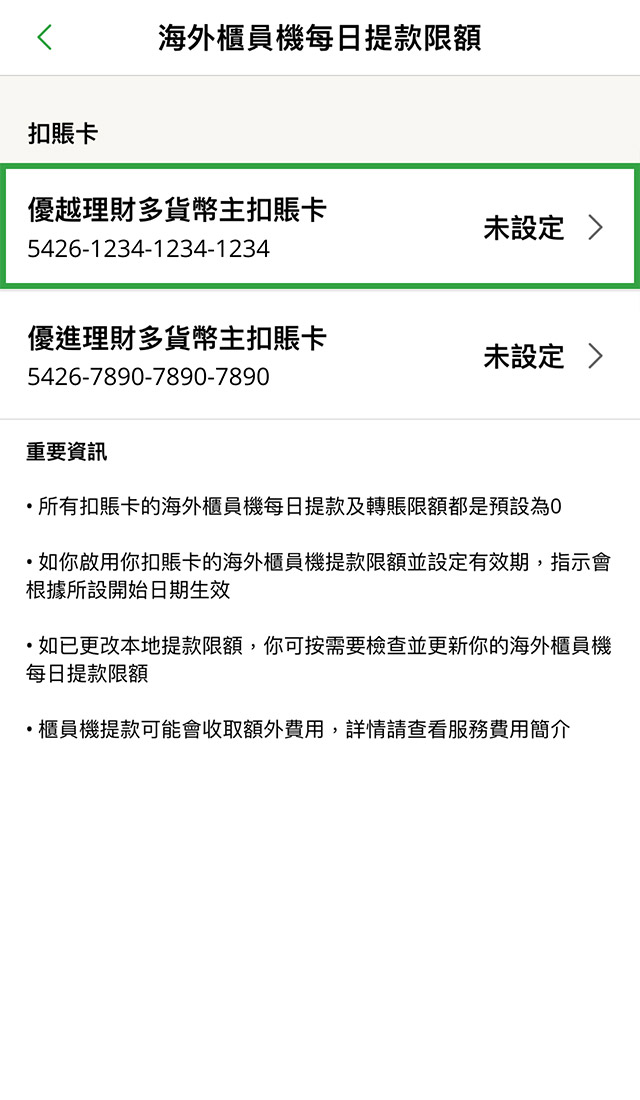This screenshot has width=640, height=1100.
Task: Go back using the green arrow
Action: 44,38
